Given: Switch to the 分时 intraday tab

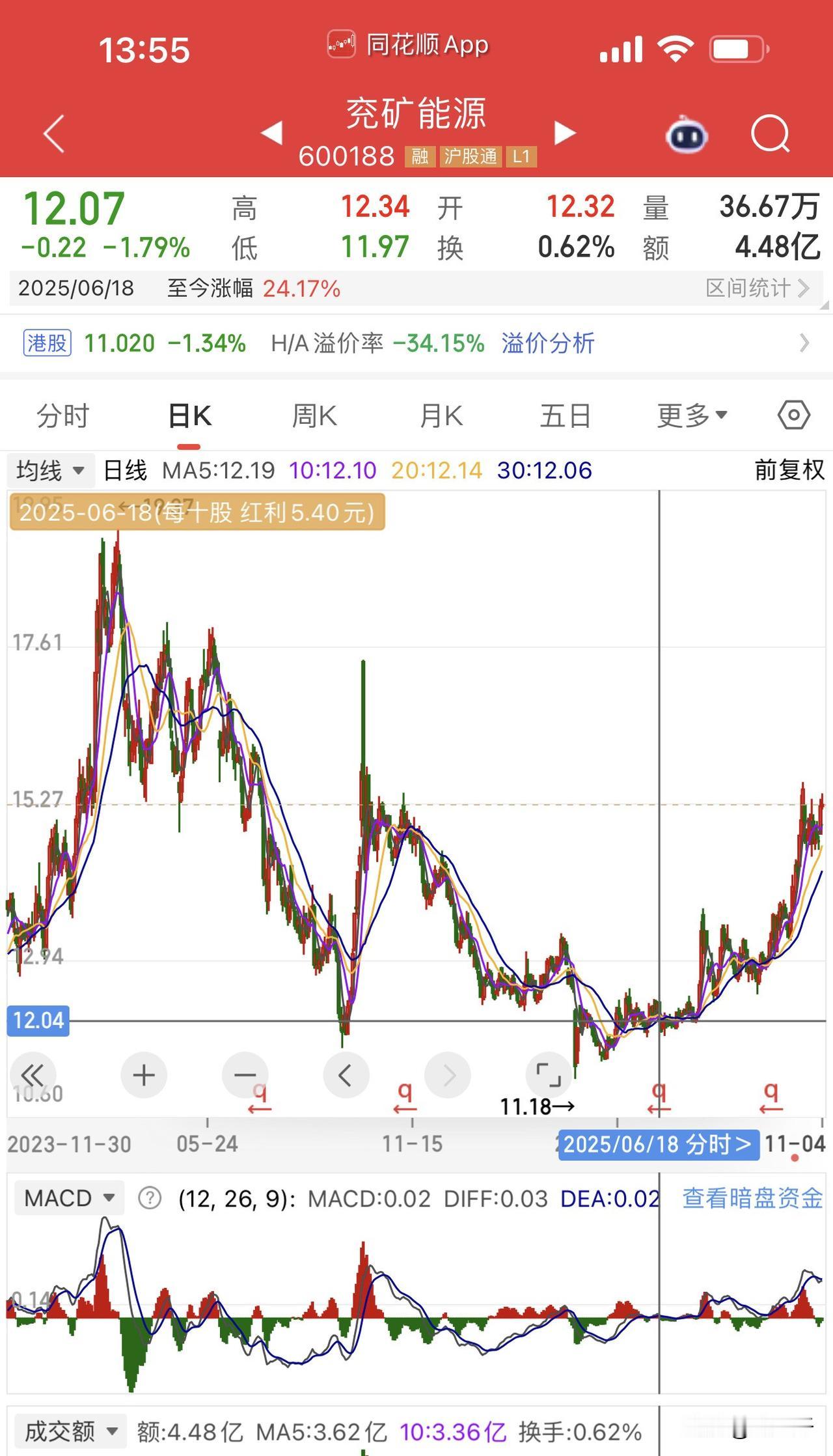Looking at the screenshot, I should click(62, 415).
